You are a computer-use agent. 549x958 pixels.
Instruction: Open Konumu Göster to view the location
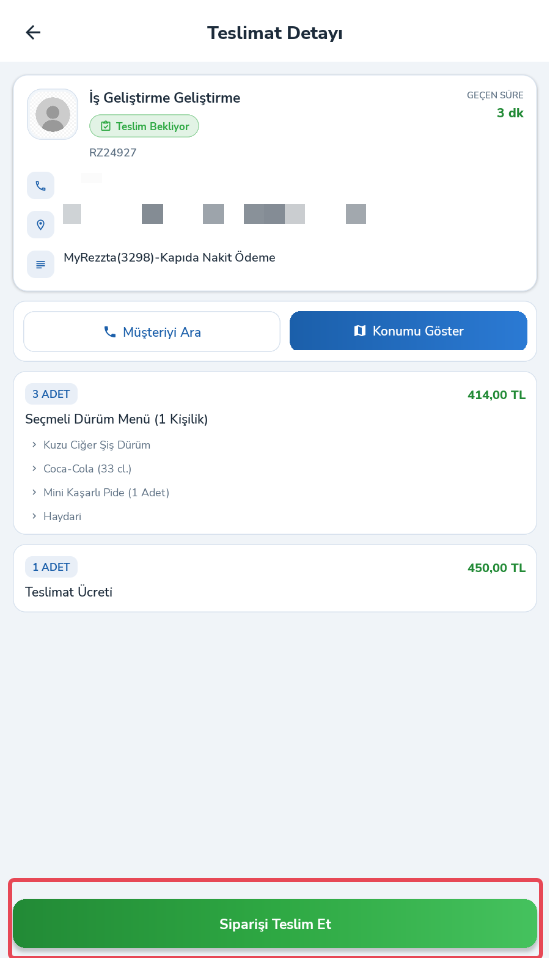click(409, 331)
